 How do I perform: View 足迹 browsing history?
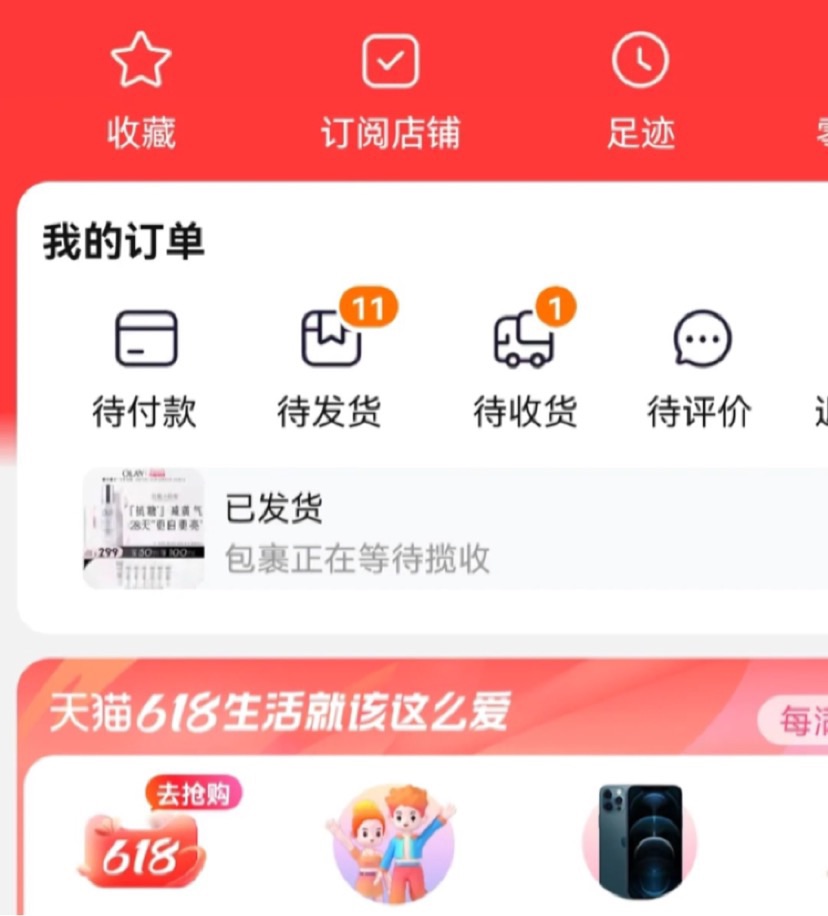tap(641, 92)
